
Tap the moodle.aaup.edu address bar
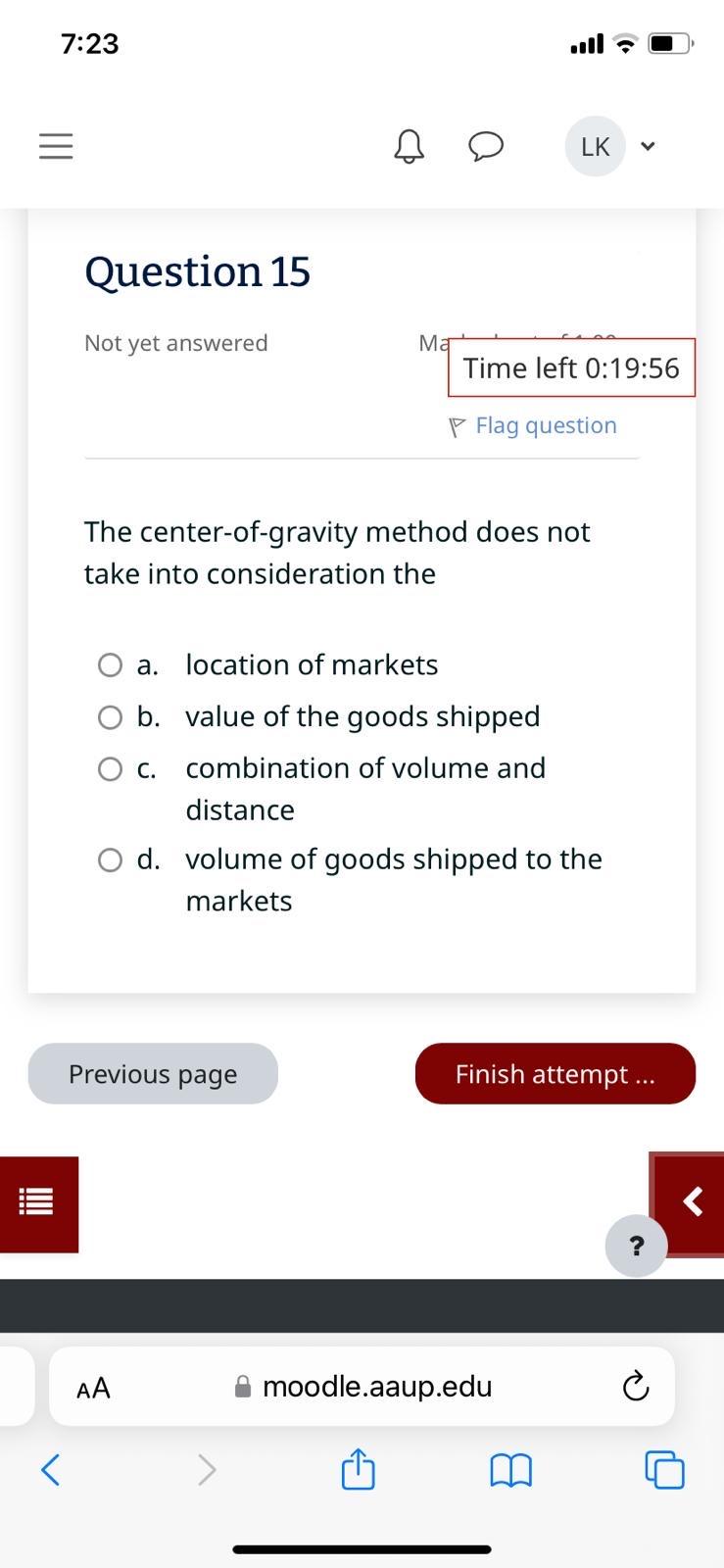[x=377, y=1386]
